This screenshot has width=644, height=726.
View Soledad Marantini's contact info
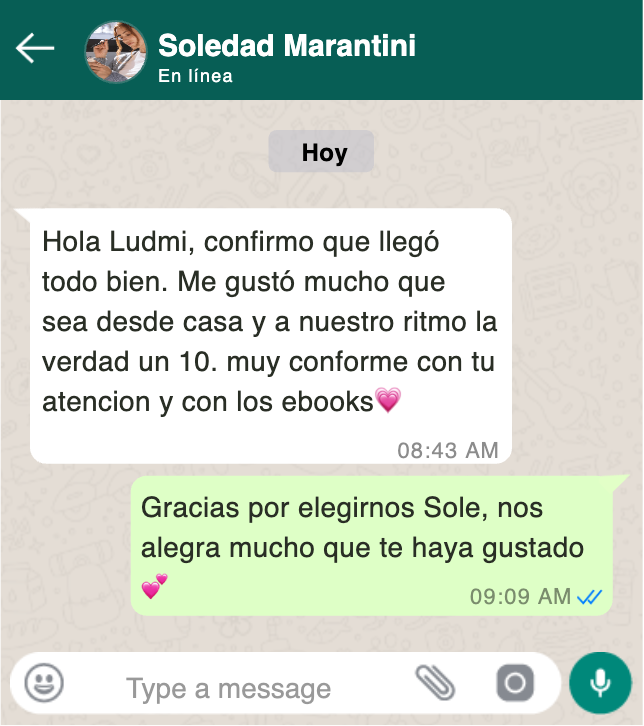[x=287, y=46]
